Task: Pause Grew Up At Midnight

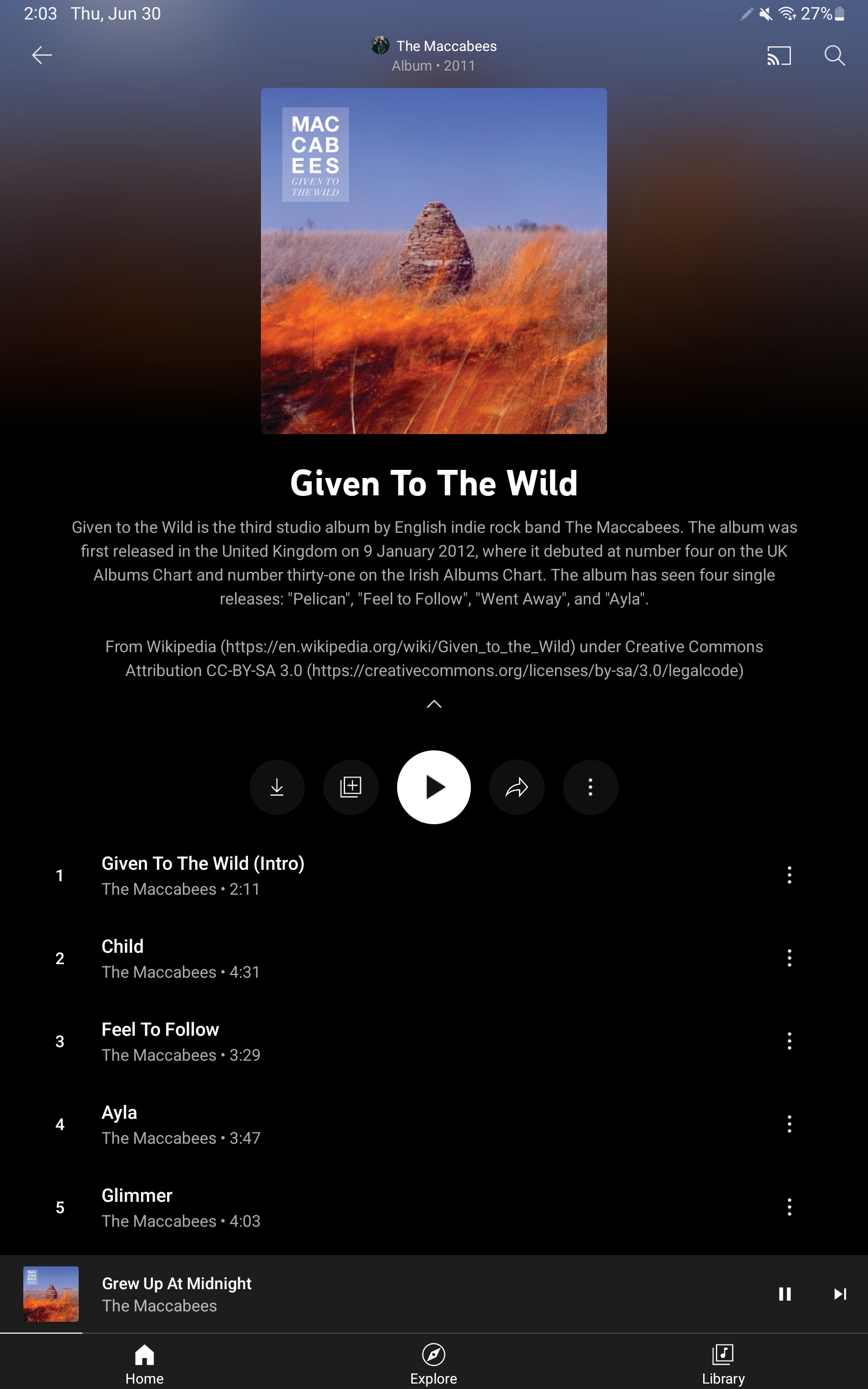Action: click(x=785, y=1294)
